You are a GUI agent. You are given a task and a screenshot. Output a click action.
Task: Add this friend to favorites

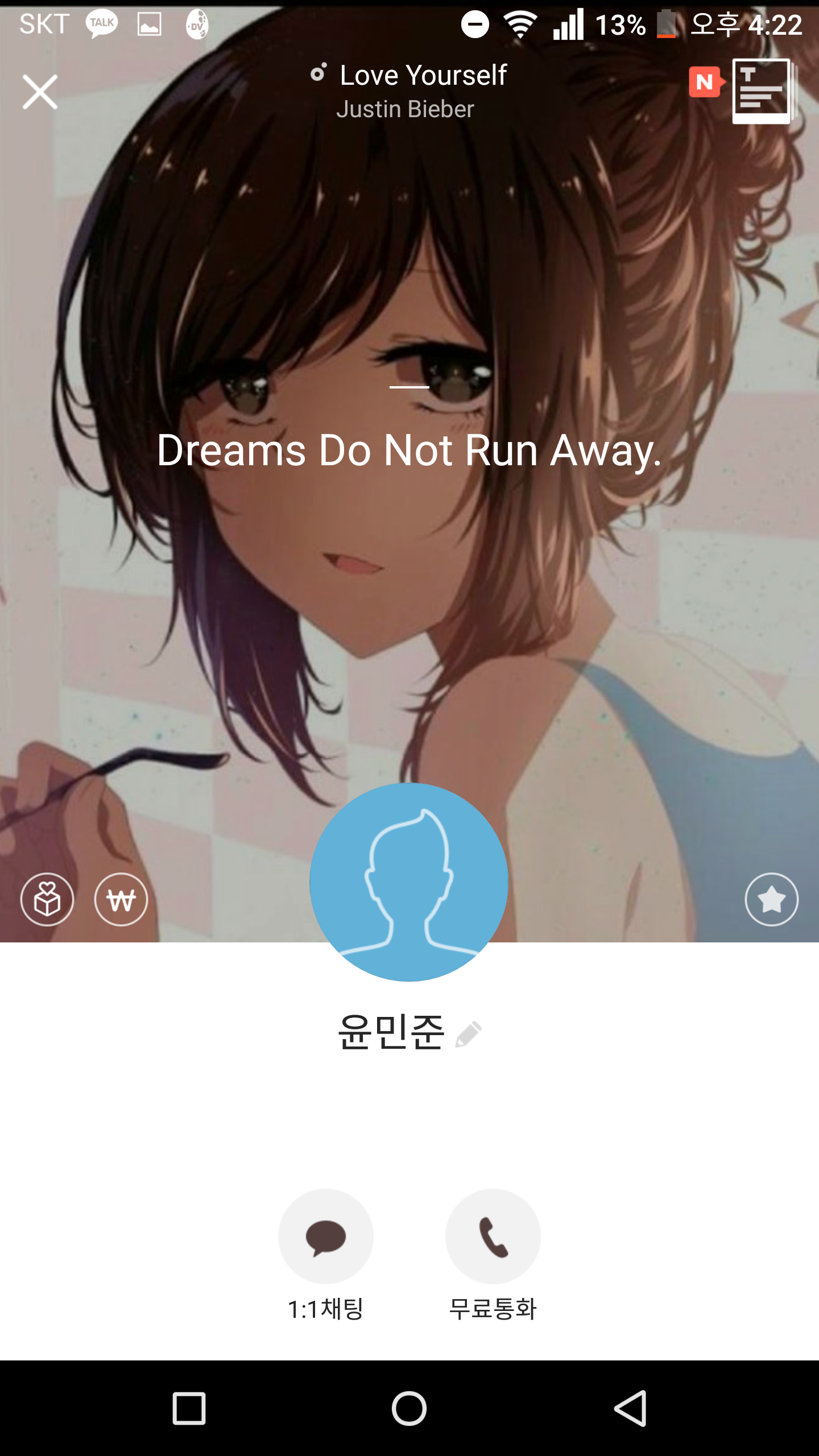(771, 899)
